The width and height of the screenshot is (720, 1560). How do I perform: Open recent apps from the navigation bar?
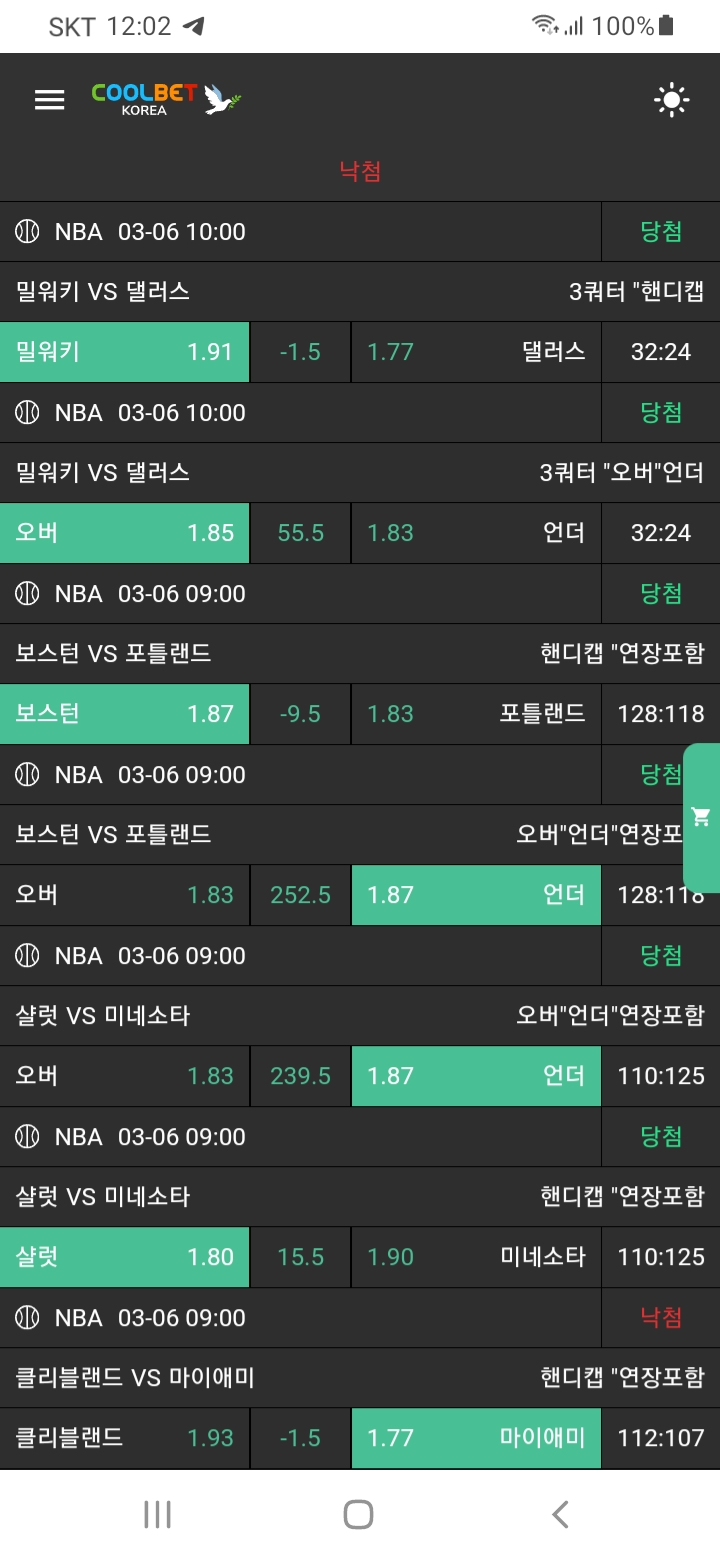click(157, 1514)
